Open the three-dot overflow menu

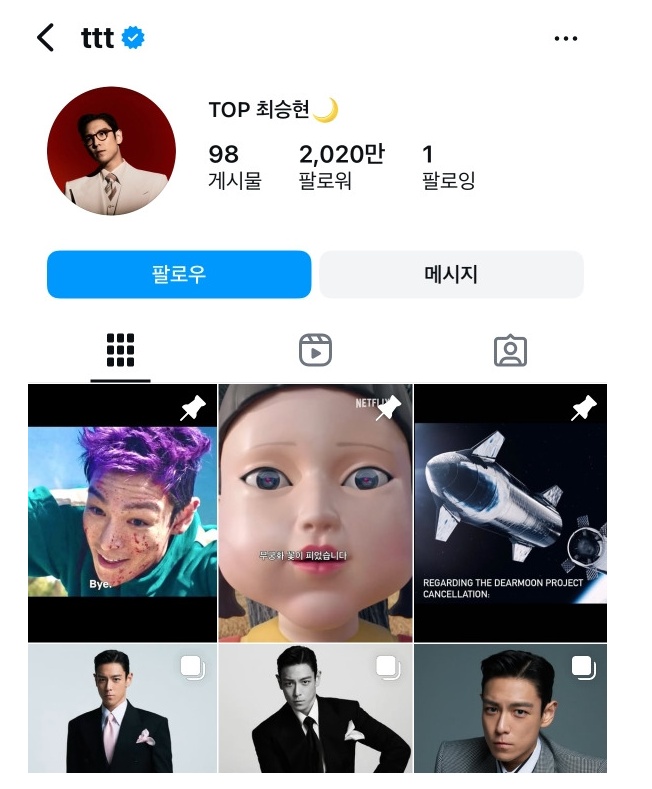tap(565, 39)
